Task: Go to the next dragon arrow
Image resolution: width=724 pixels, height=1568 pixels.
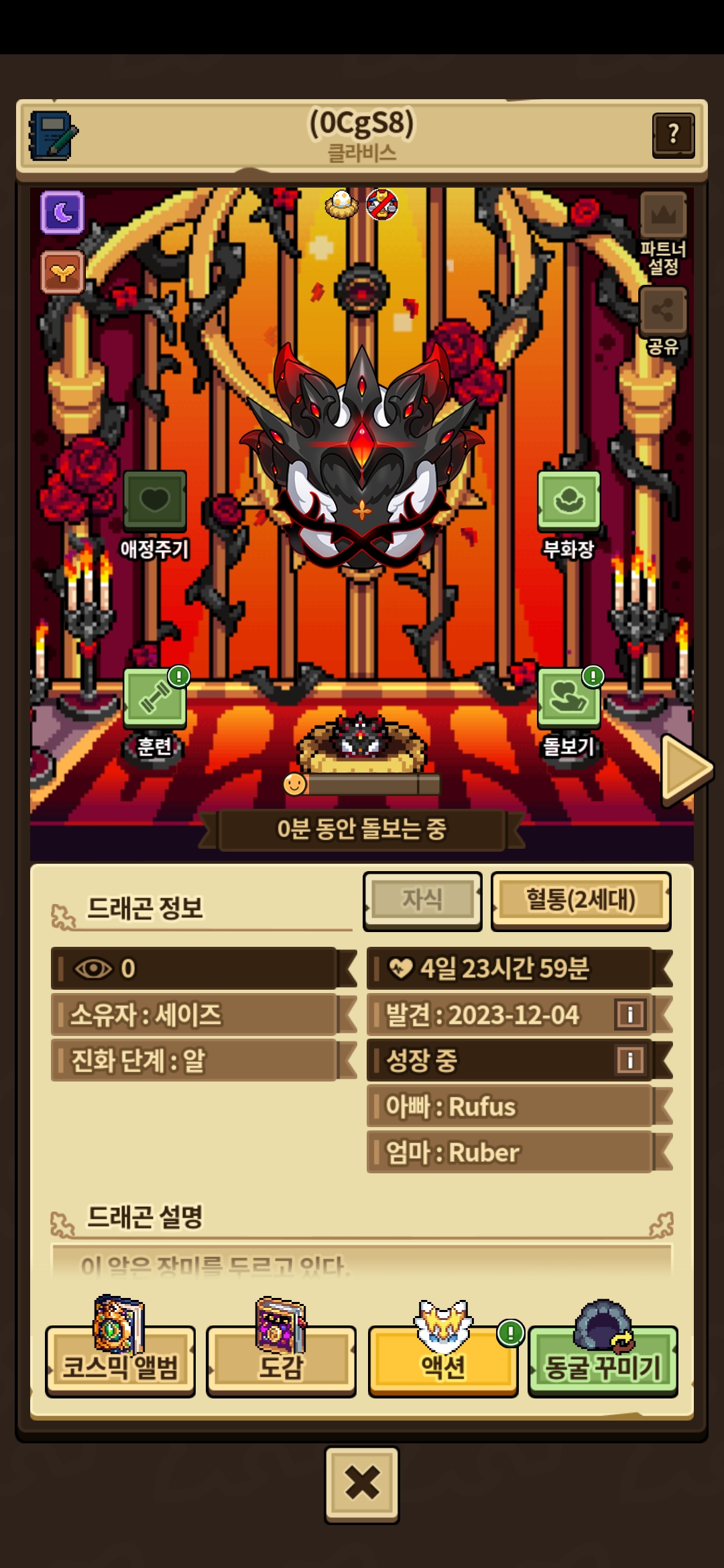Action: (685, 769)
